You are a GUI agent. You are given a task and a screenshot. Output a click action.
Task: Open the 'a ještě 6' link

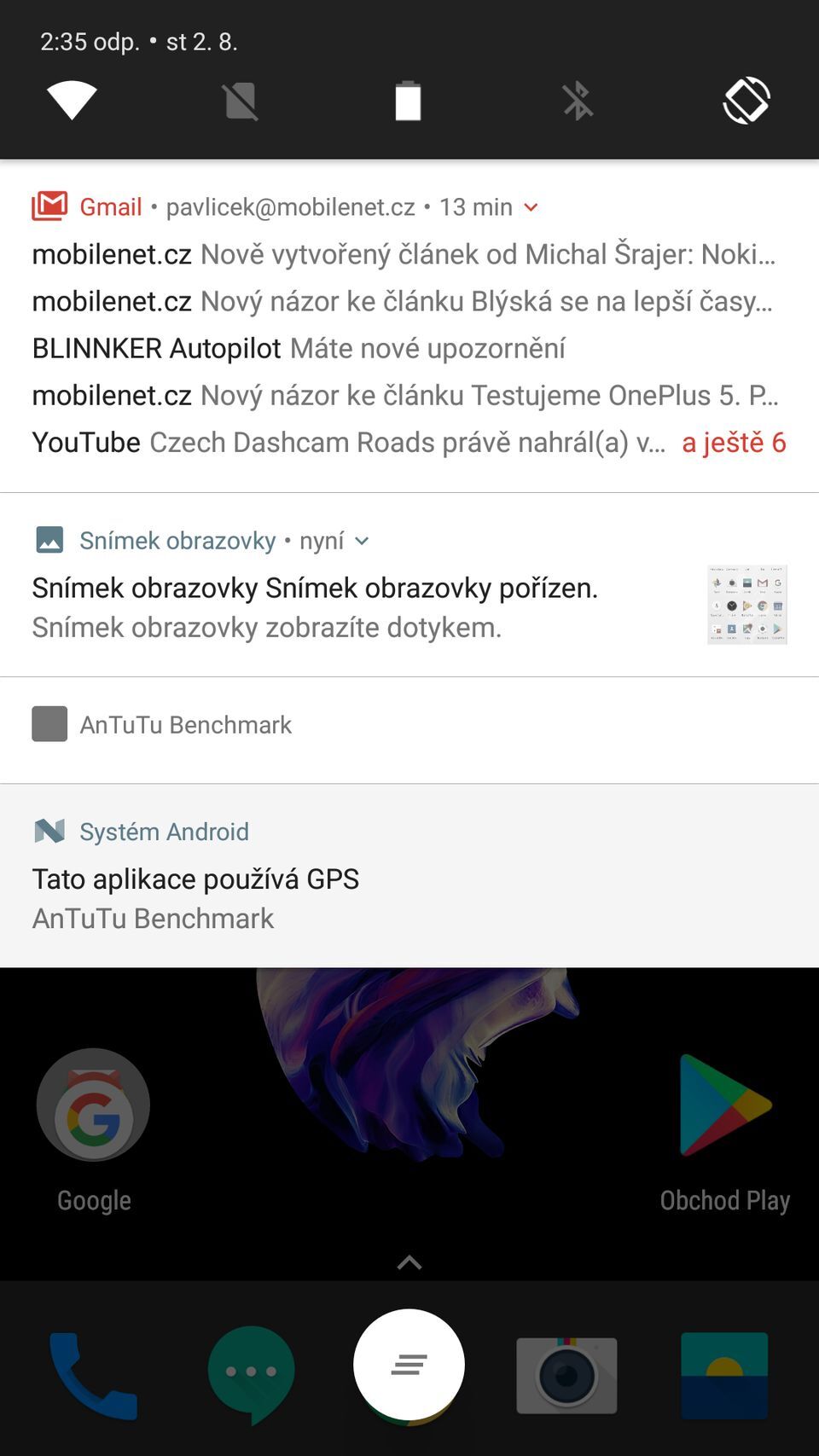click(734, 442)
